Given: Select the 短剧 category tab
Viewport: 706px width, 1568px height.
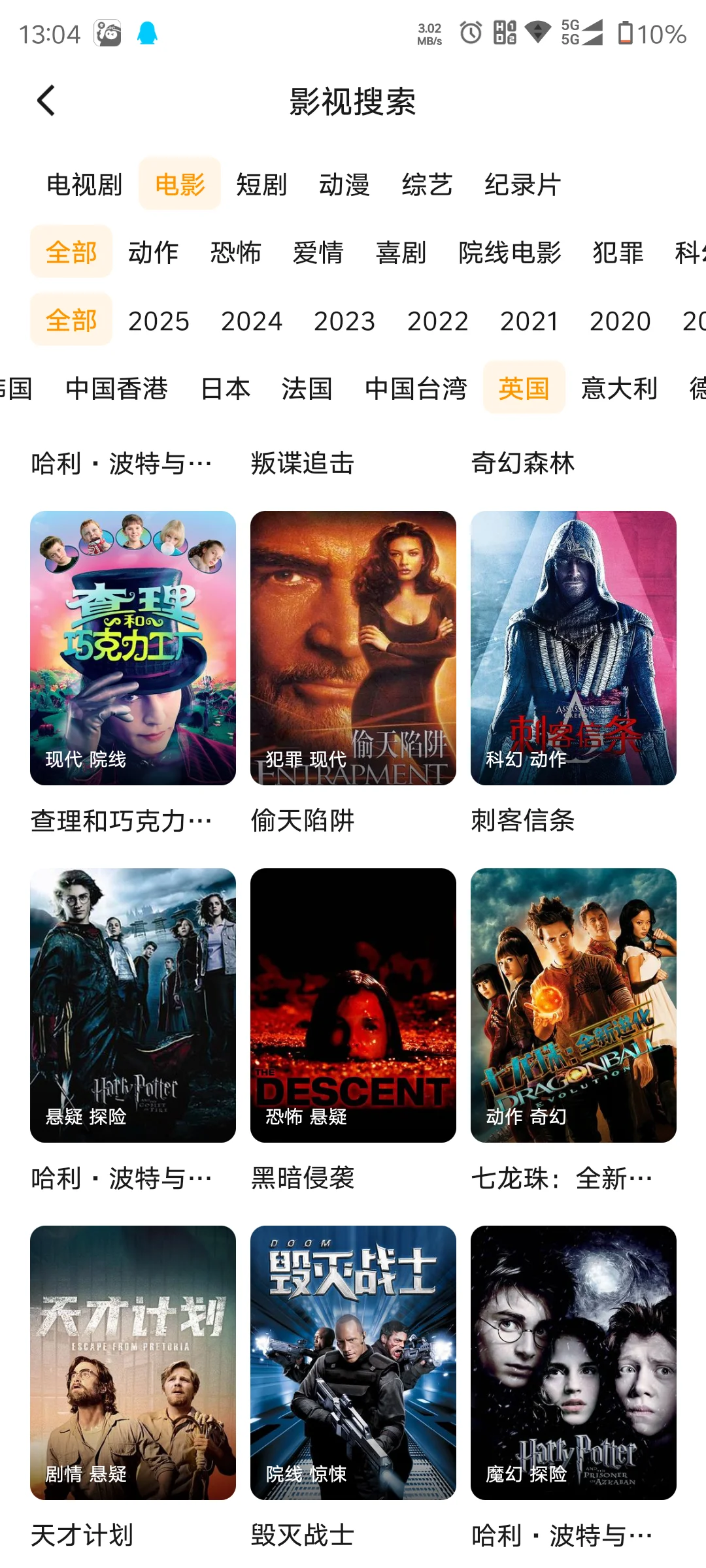Looking at the screenshot, I should coord(261,184).
